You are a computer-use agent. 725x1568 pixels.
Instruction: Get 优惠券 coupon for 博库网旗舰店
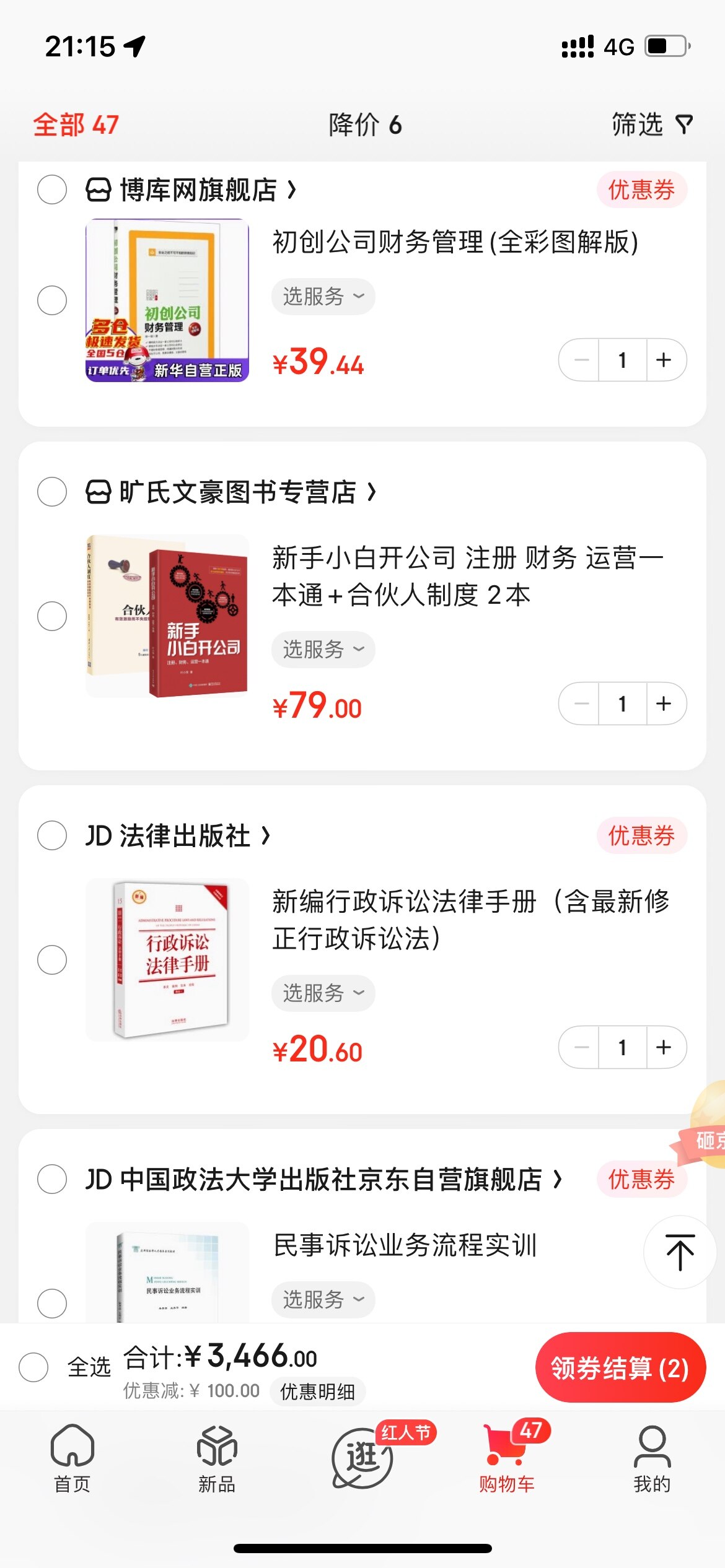(641, 189)
